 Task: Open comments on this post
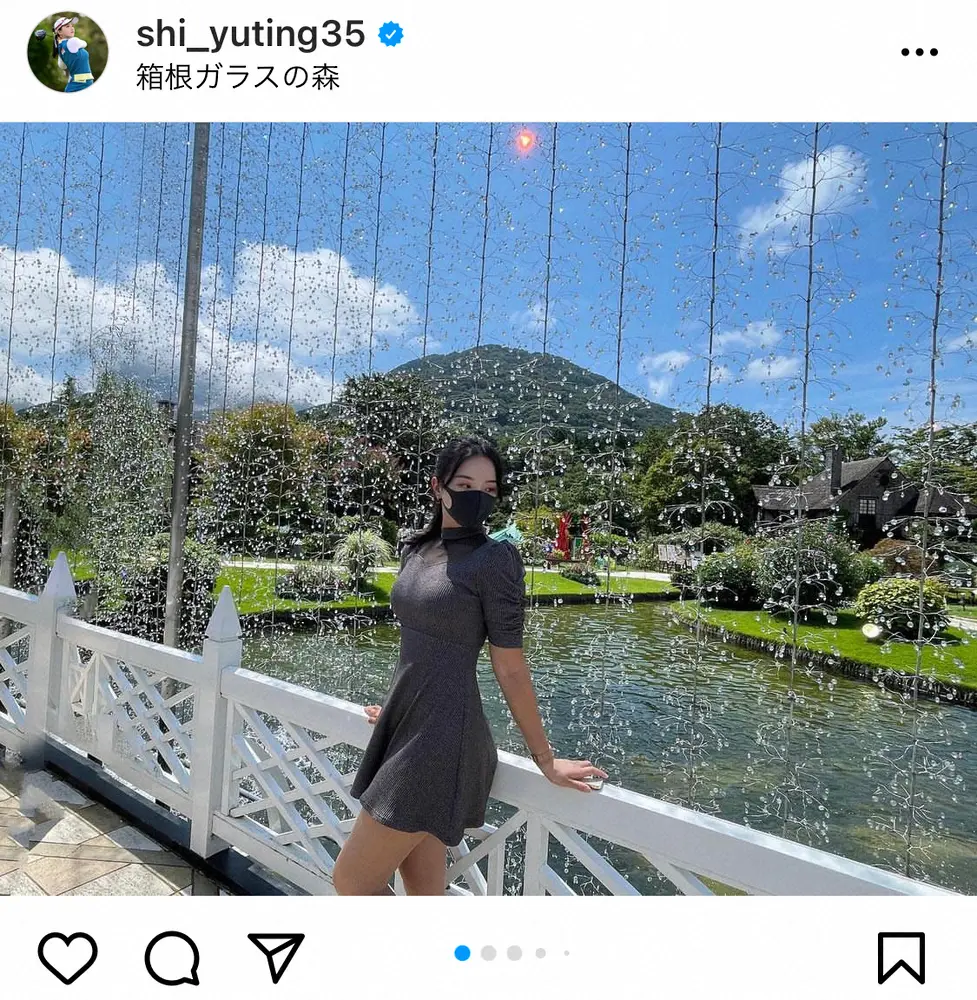pyautogui.click(x=172, y=958)
